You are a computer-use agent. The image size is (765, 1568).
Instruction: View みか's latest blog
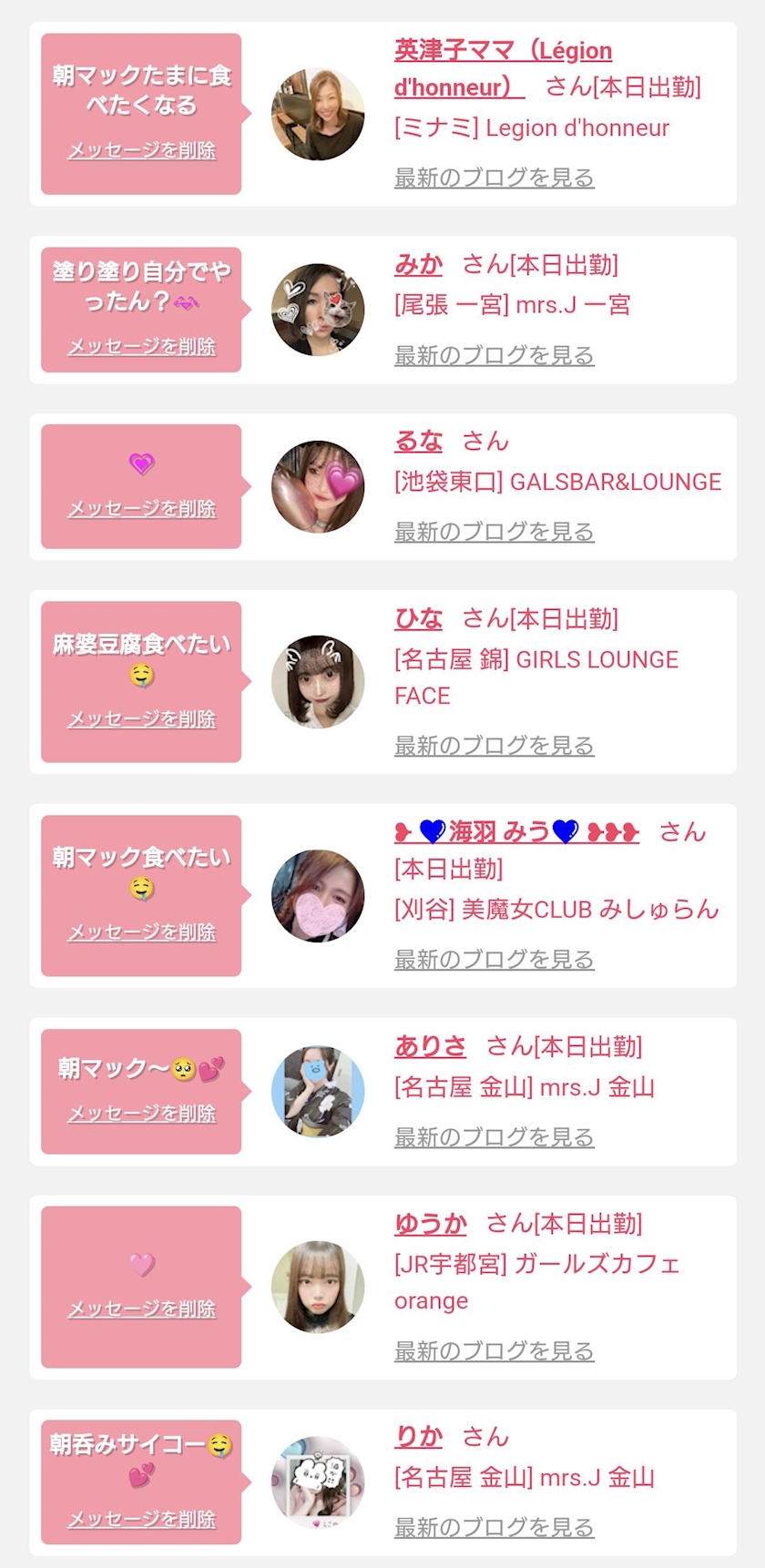click(x=494, y=355)
